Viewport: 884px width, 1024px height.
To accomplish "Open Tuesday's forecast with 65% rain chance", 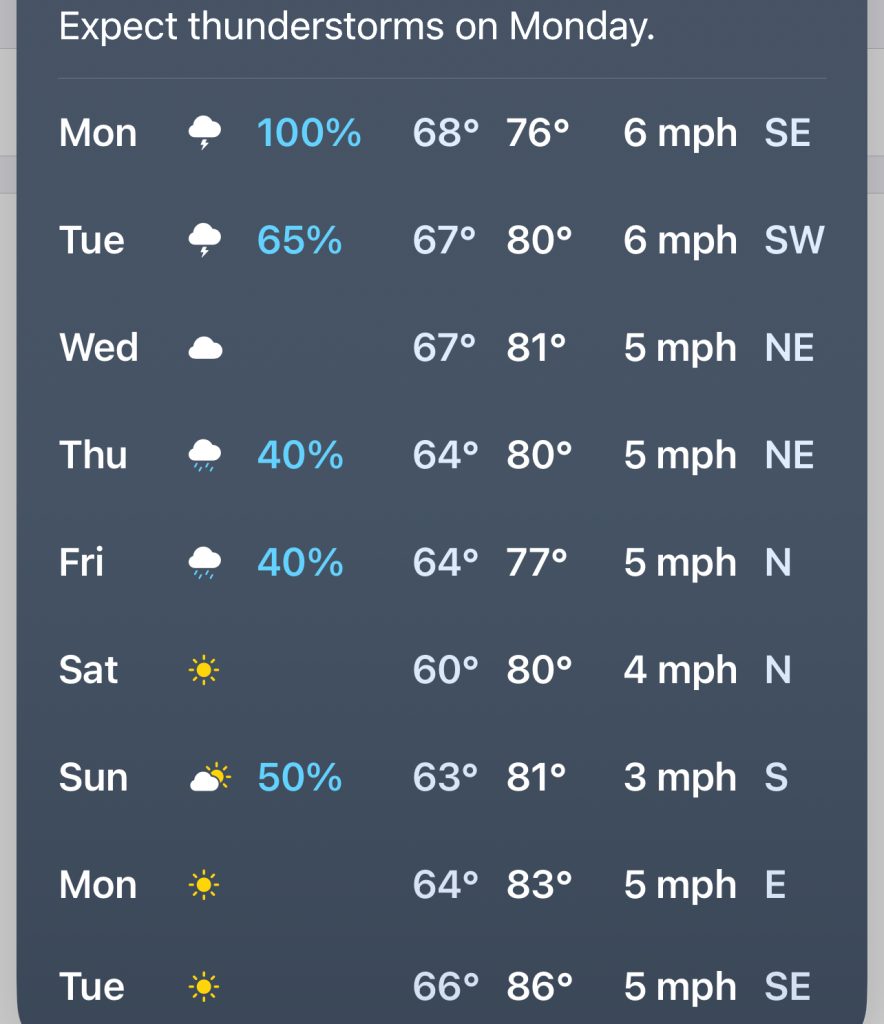I will point(440,240).
